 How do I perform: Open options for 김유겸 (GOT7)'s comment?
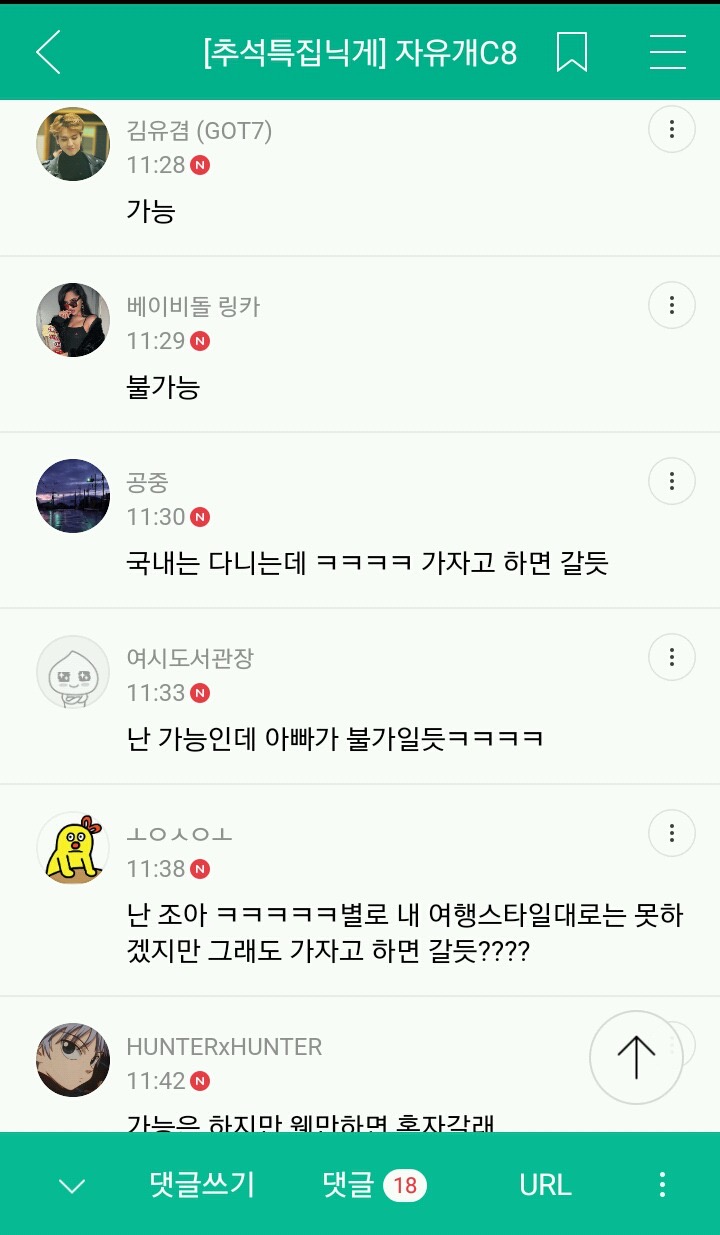672,129
